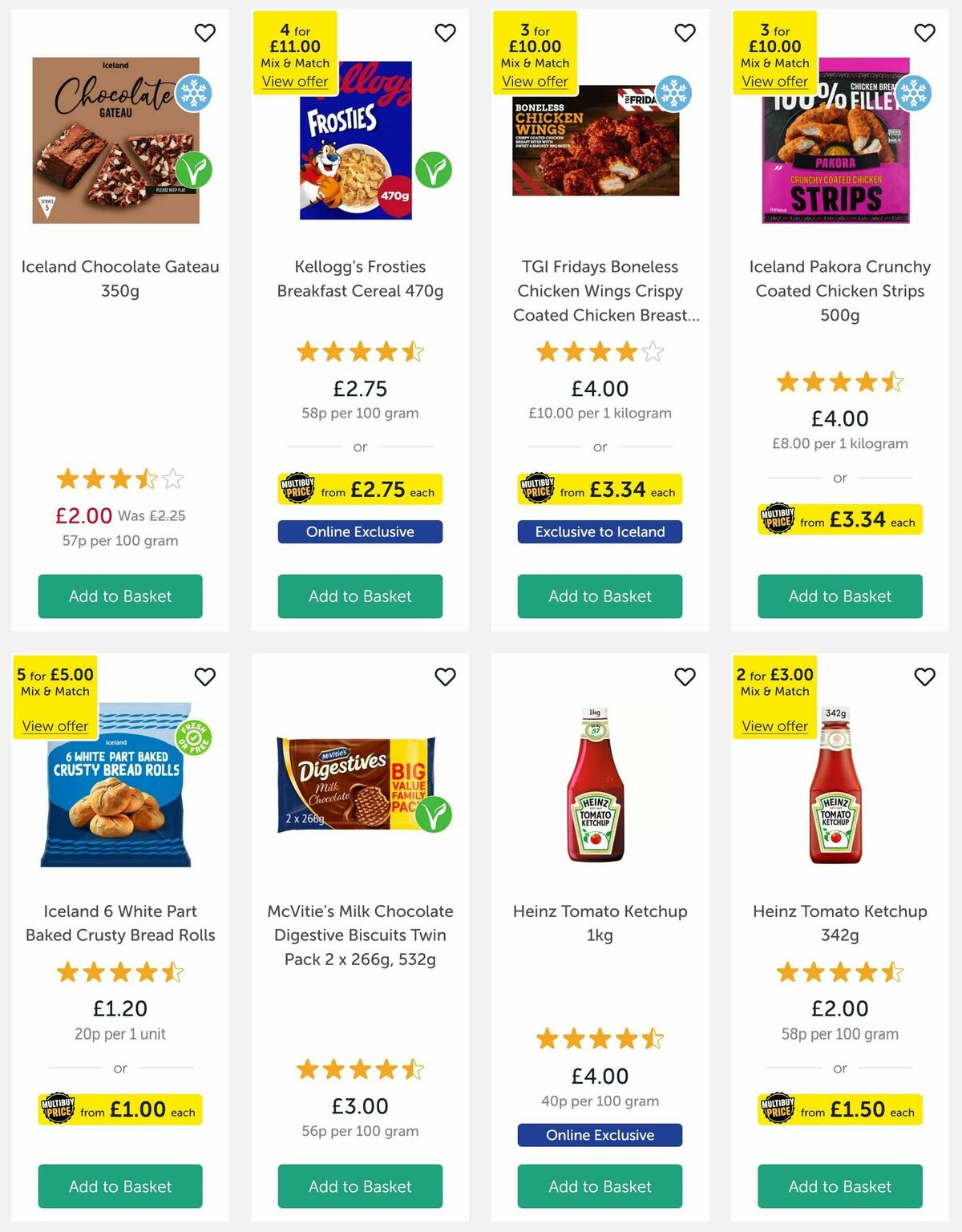Click the Online Exclusive badge under Frosties
The height and width of the screenshot is (1232, 962).
click(360, 531)
